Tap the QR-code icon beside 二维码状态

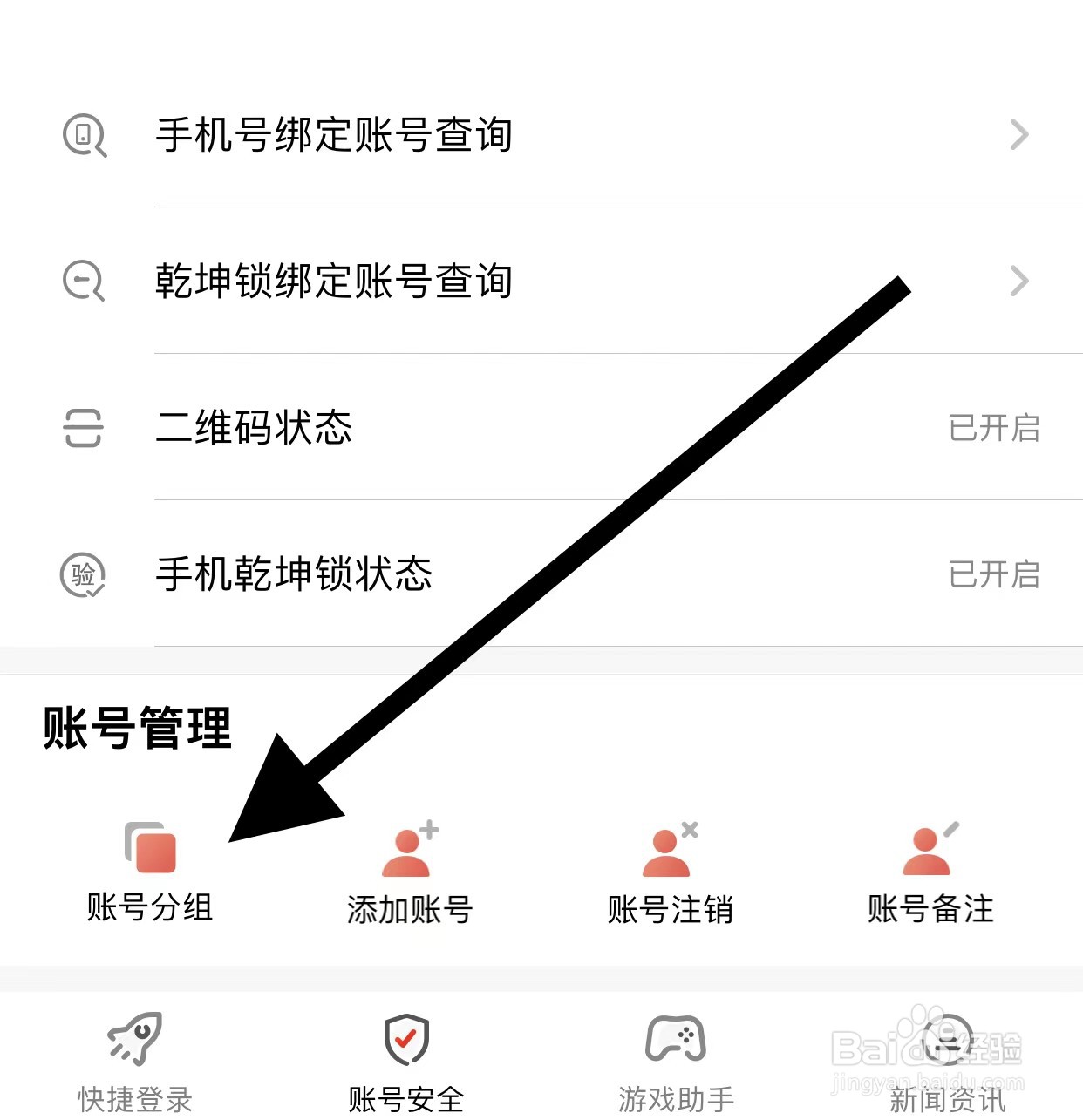tap(81, 428)
